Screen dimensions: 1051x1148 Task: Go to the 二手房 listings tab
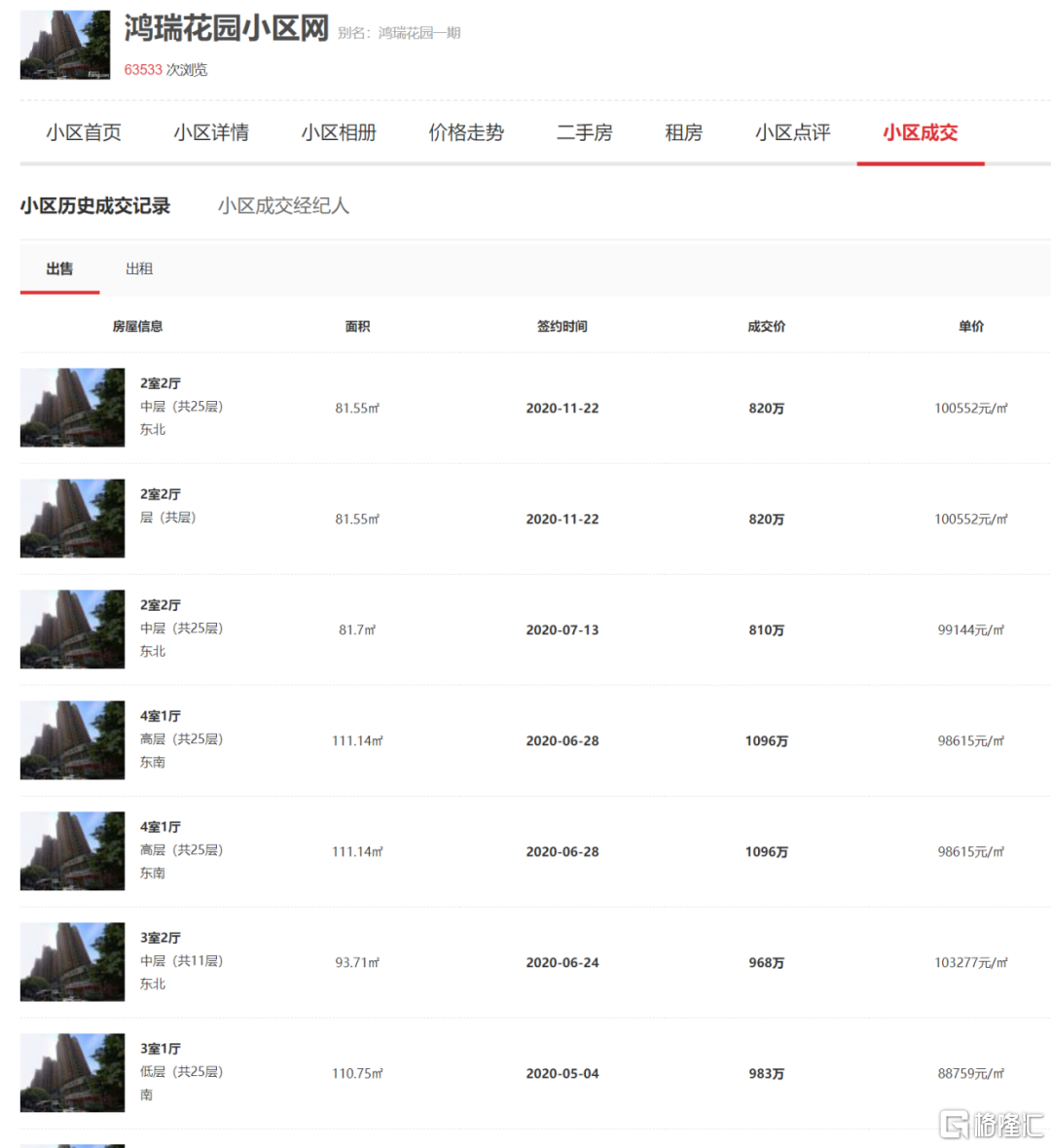click(x=584, y=133)
